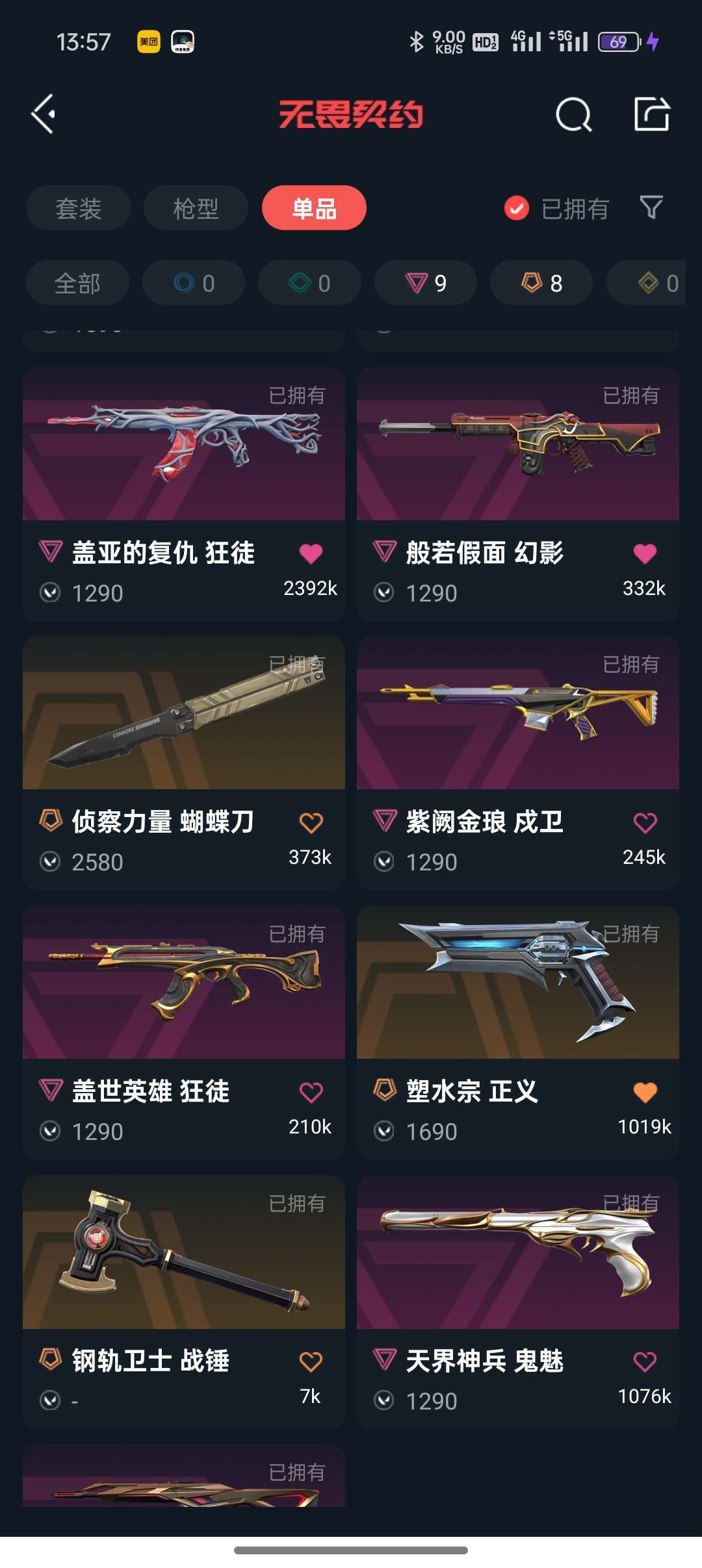Screen dimensions: 702x1568
Task: Select the orange currency filter showing 8
Action: point(540,283)
